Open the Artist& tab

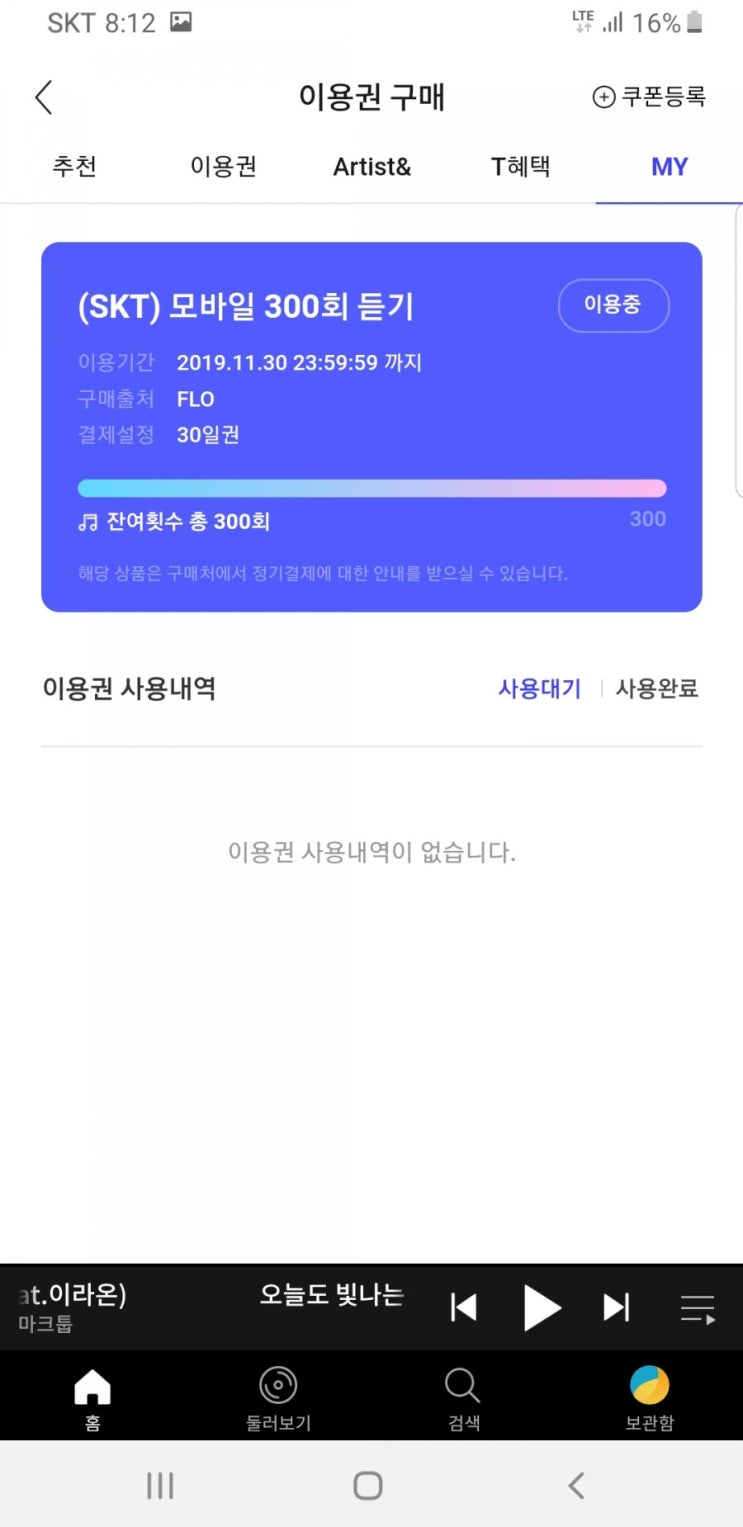(x=372, y=167)
